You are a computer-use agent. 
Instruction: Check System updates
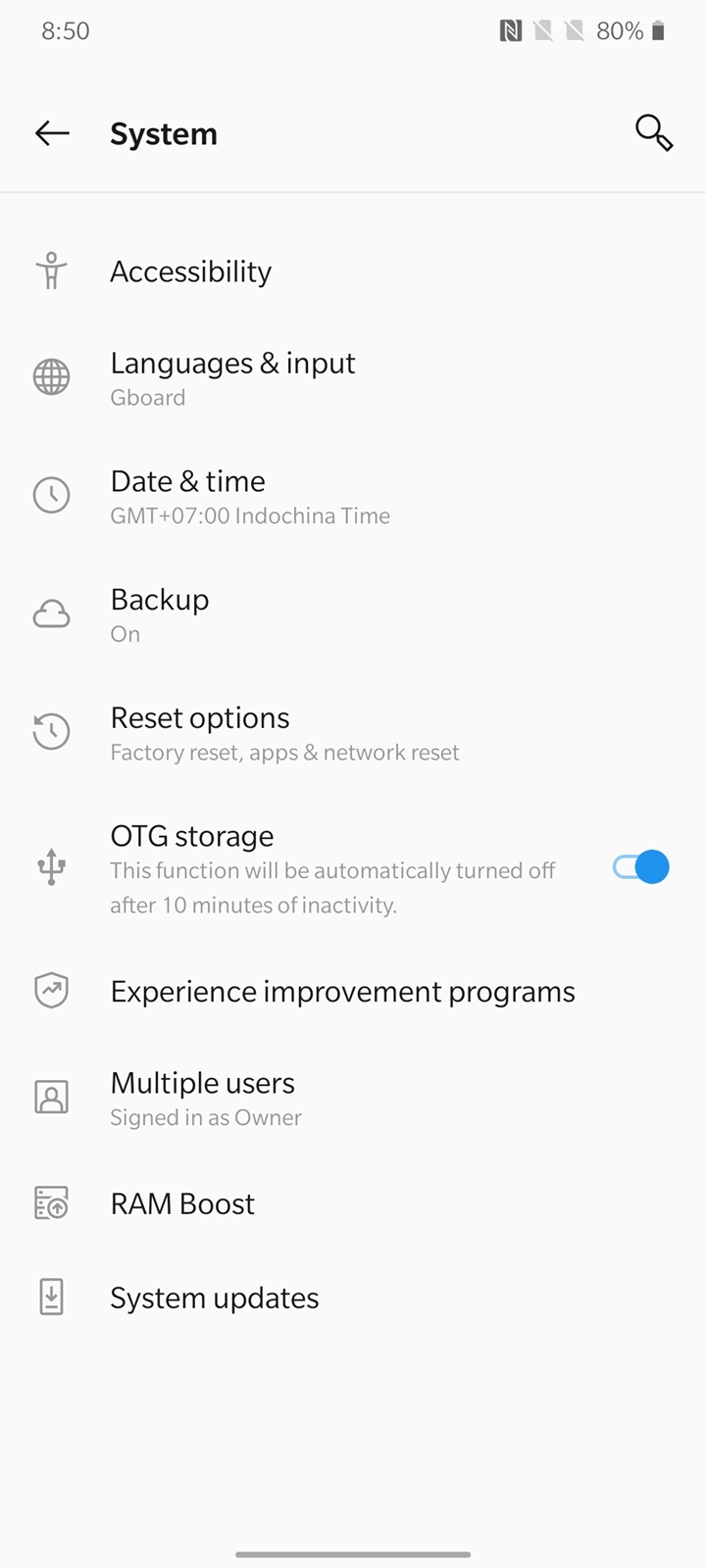(x=353, y=1298)
